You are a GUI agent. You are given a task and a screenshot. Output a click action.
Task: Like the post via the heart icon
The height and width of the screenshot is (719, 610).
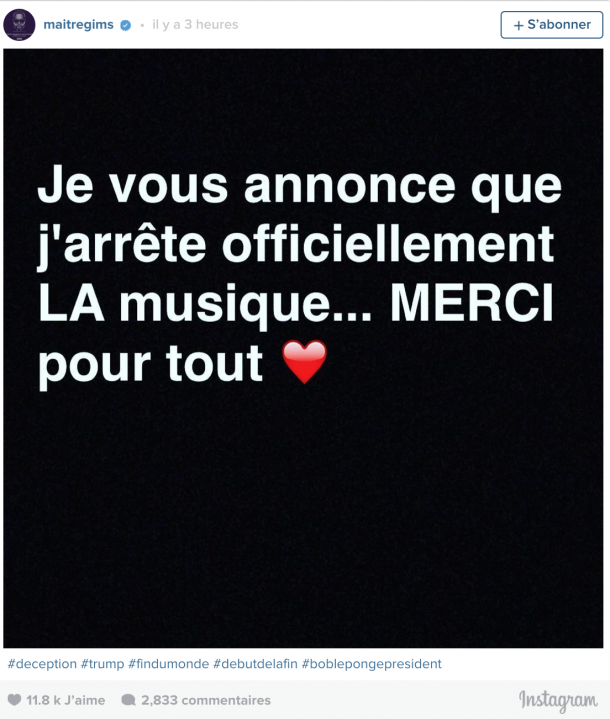coord(15,700)
